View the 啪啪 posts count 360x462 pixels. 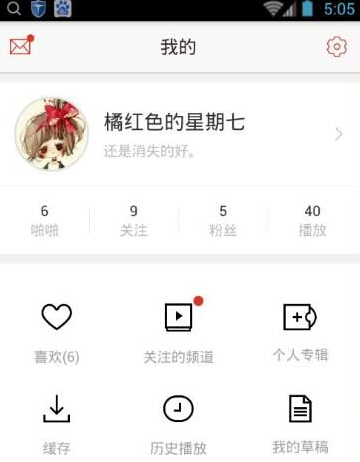pos(44,220)
